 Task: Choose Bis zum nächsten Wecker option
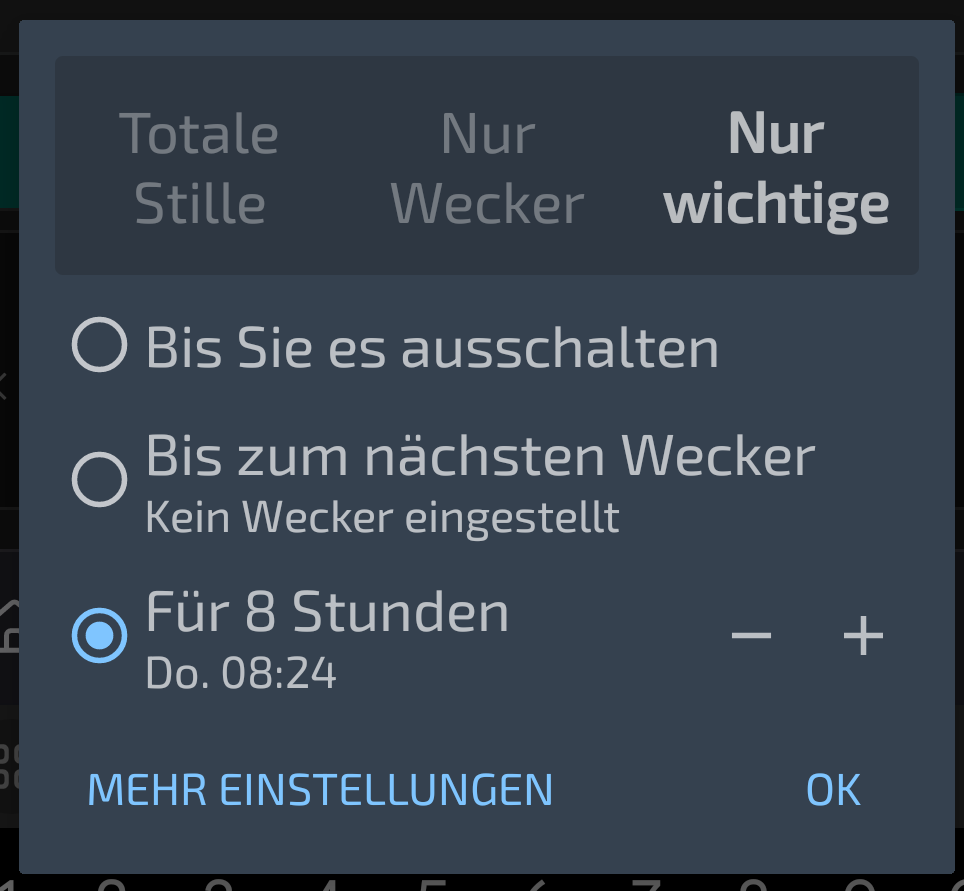[100, 479]
